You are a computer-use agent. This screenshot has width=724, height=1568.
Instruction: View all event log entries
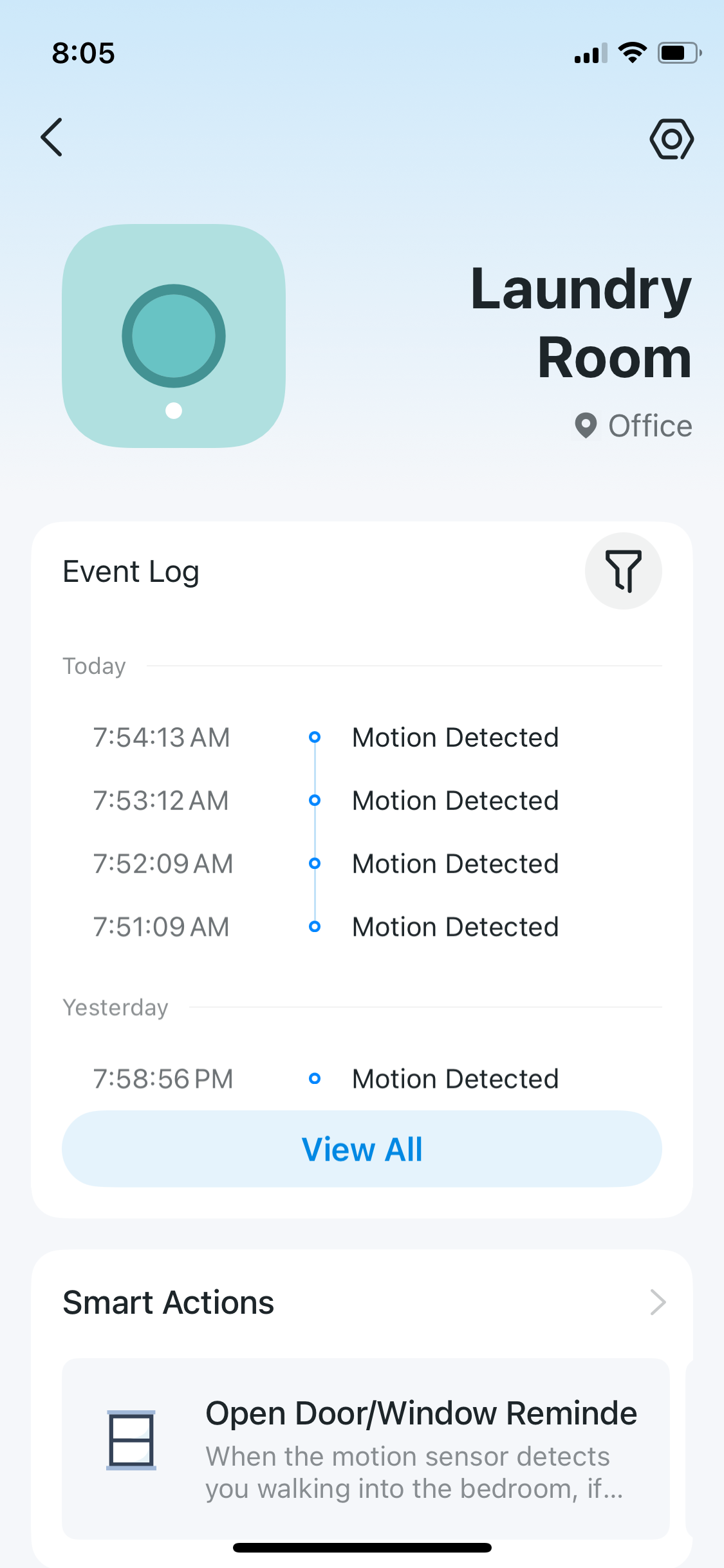pos(362,1149)
